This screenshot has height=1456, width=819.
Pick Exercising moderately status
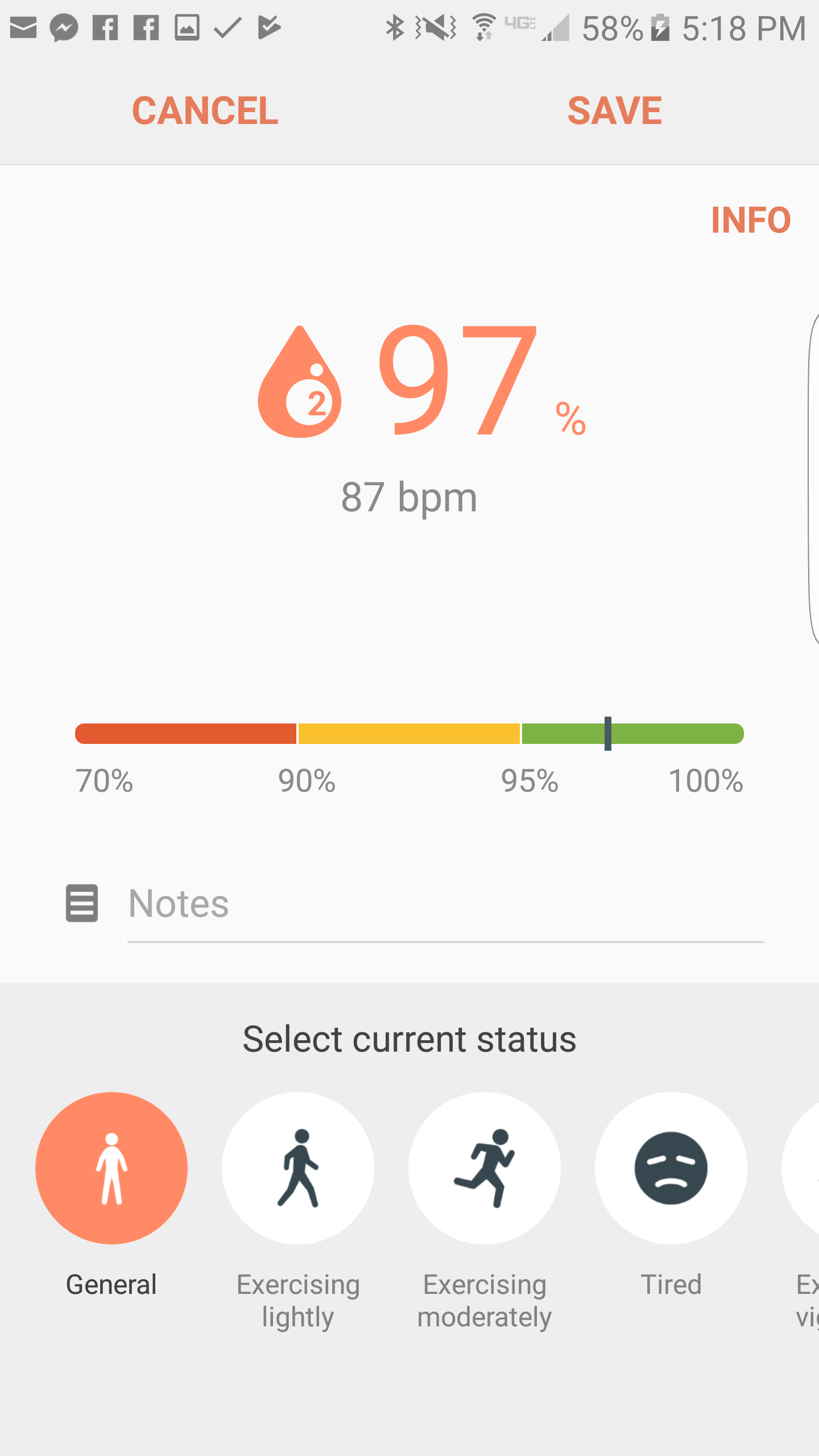point(485,1168)
